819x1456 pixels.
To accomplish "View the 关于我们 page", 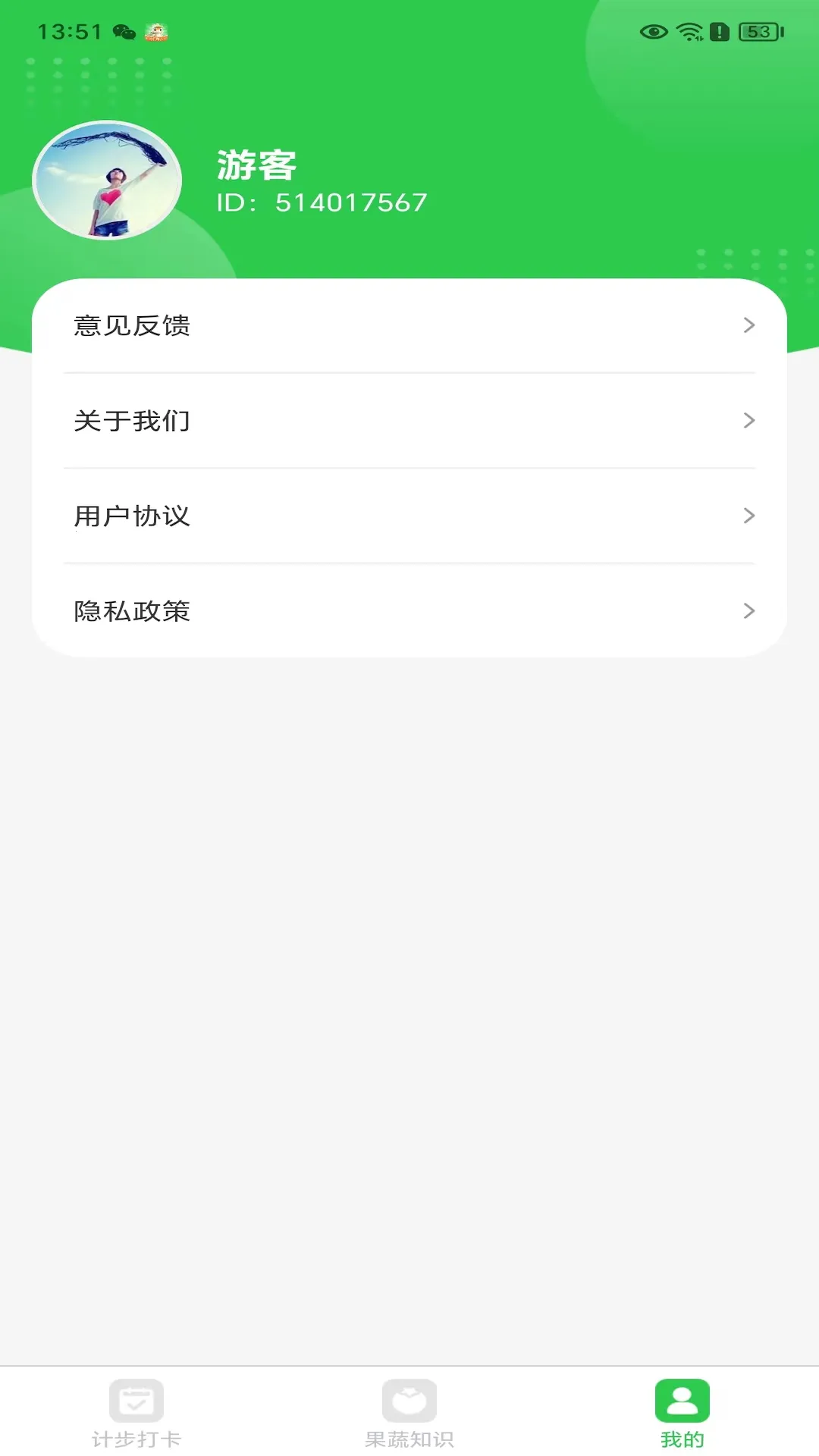I will pos(133,421).
